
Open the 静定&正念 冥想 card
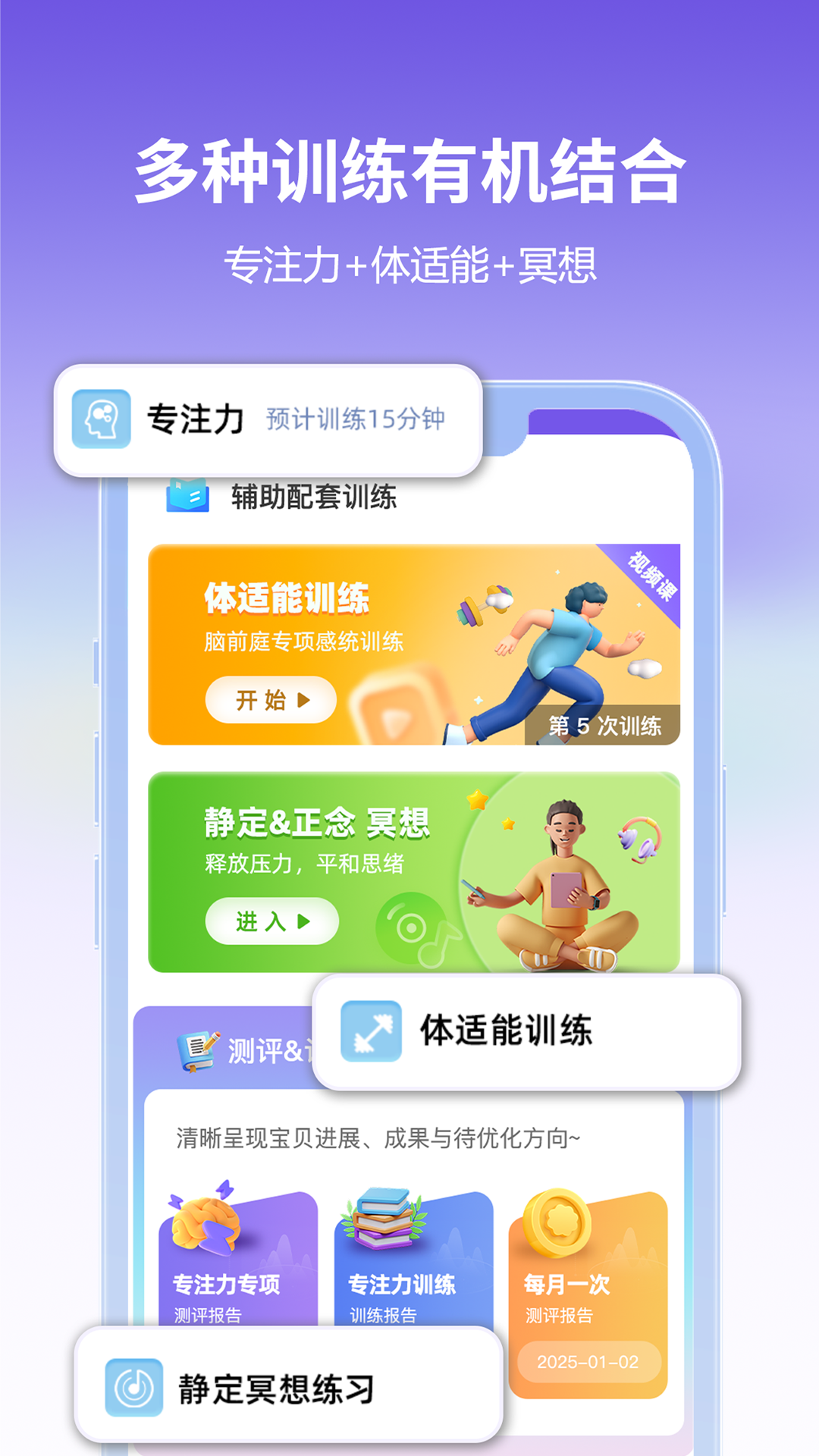click(x=409, y=872)
